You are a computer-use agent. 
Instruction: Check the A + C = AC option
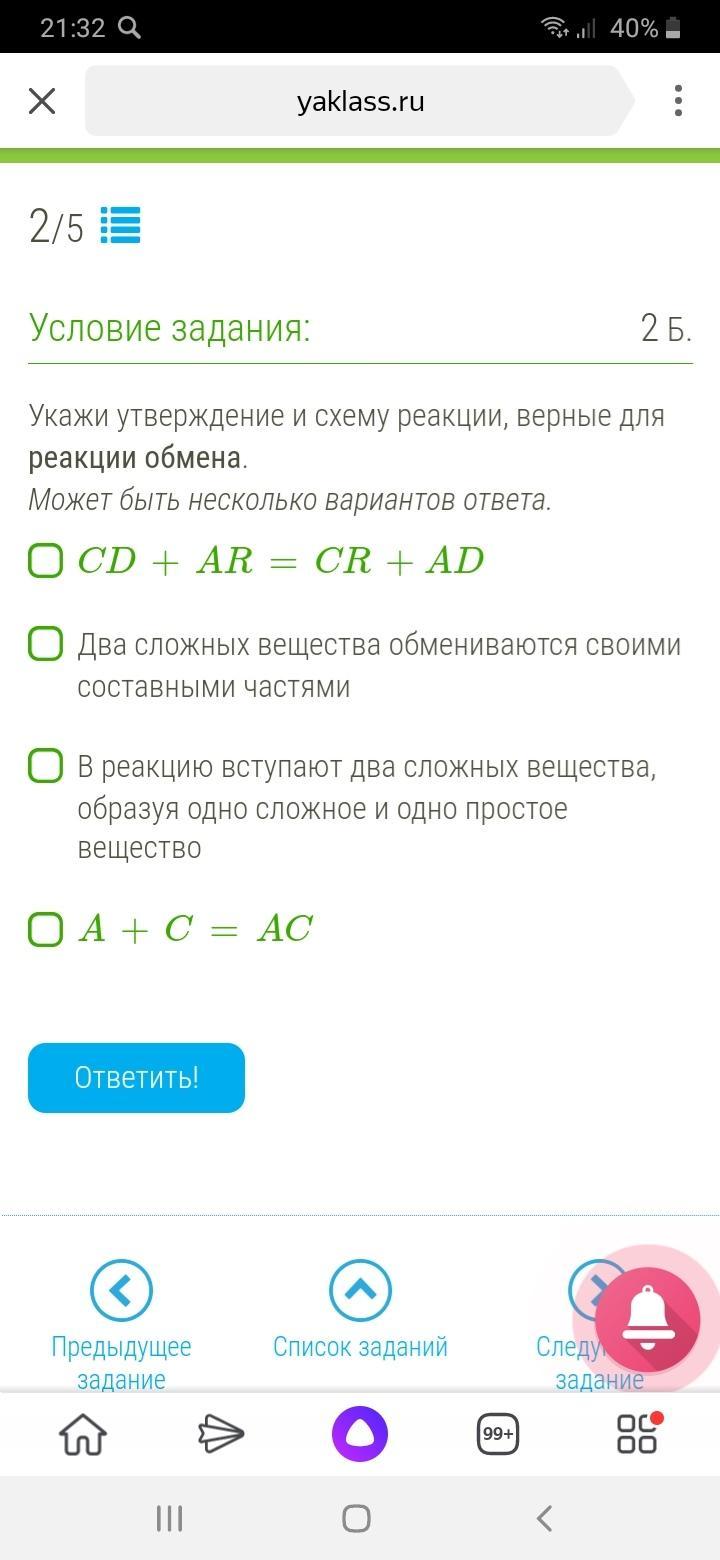pos(45,929)
